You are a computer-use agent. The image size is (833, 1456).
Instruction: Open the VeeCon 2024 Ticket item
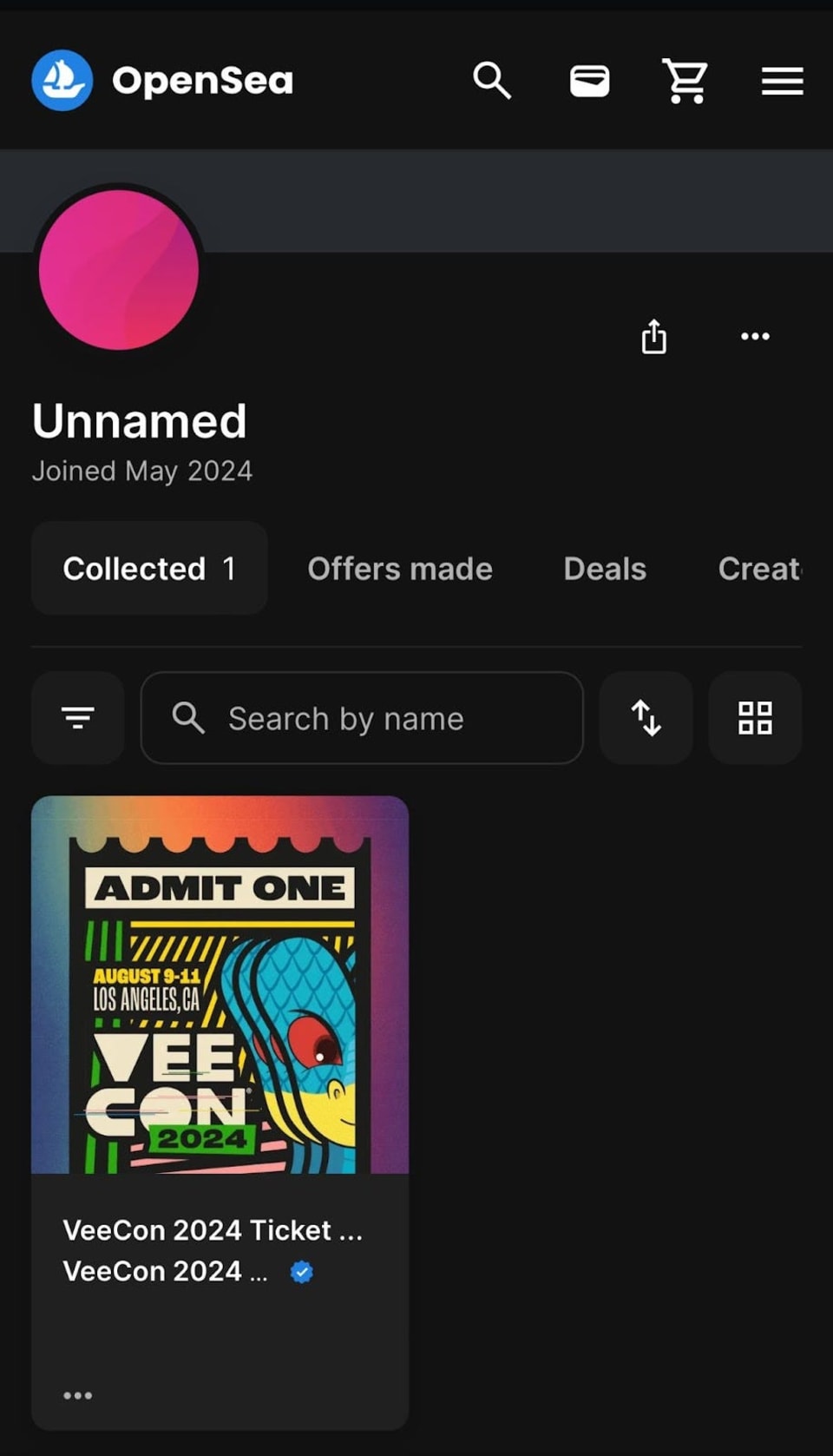pos(220,985)
